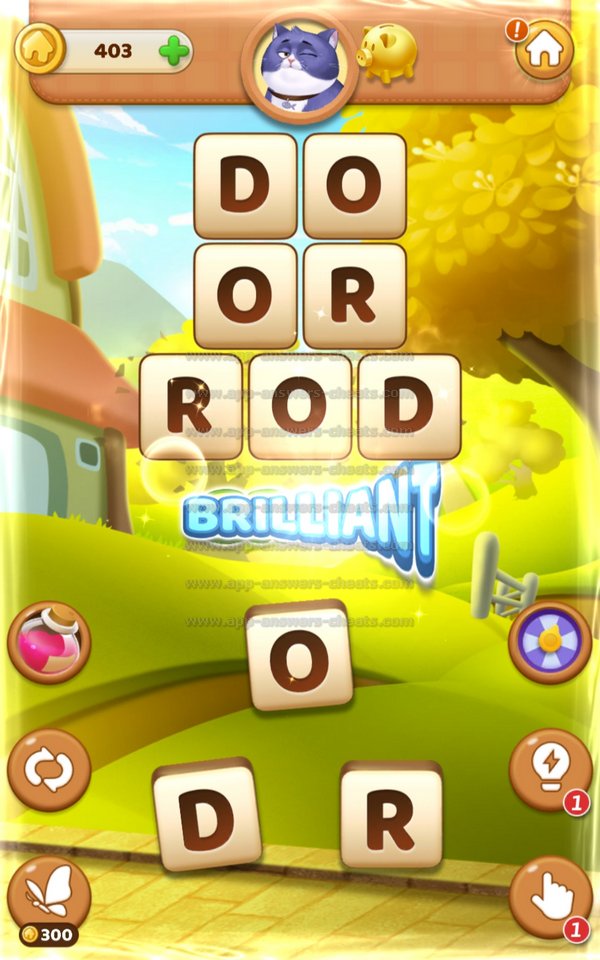Go to the home screen button

(544, 50)
